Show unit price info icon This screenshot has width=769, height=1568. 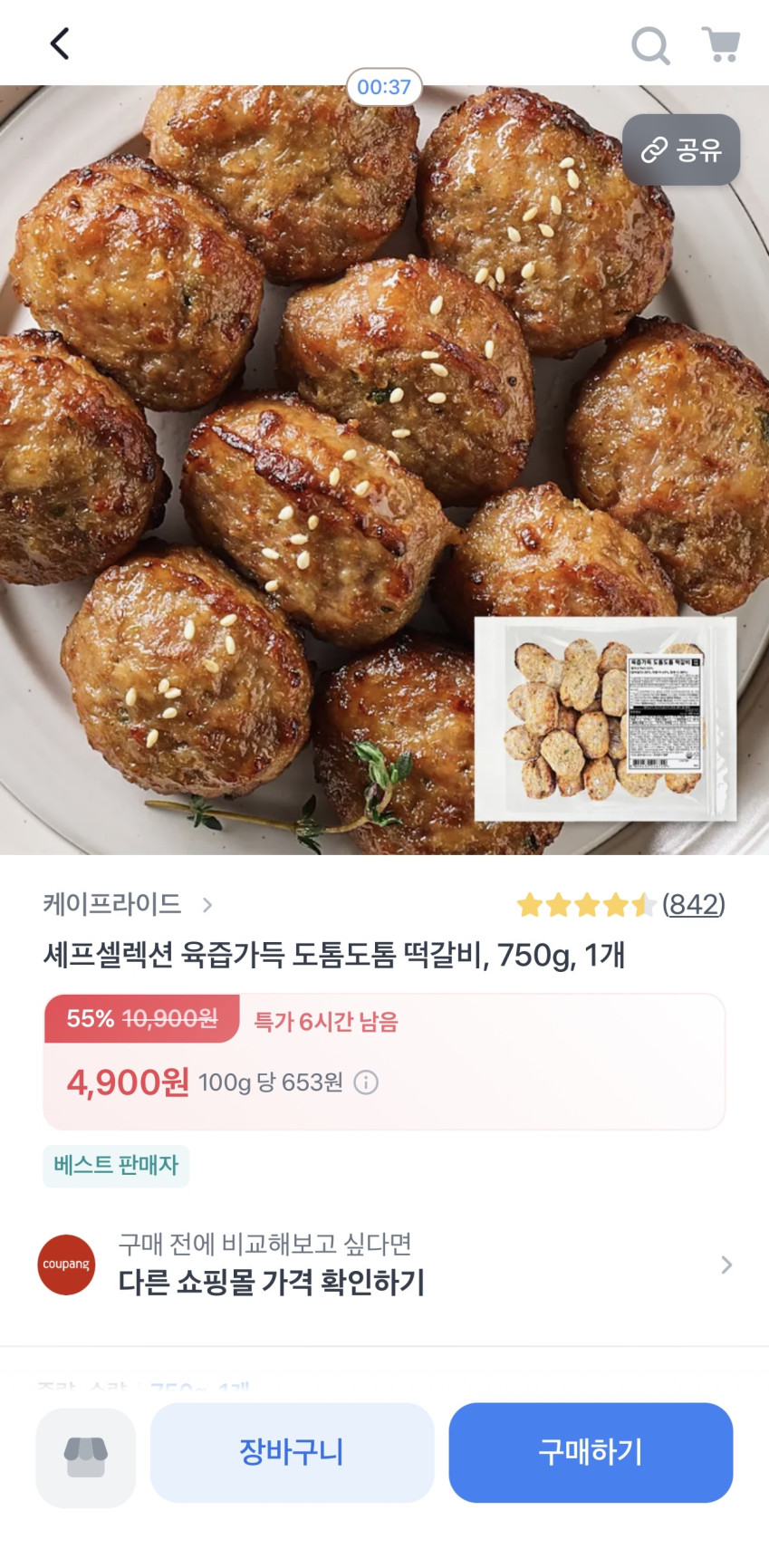coord(366,1082)
